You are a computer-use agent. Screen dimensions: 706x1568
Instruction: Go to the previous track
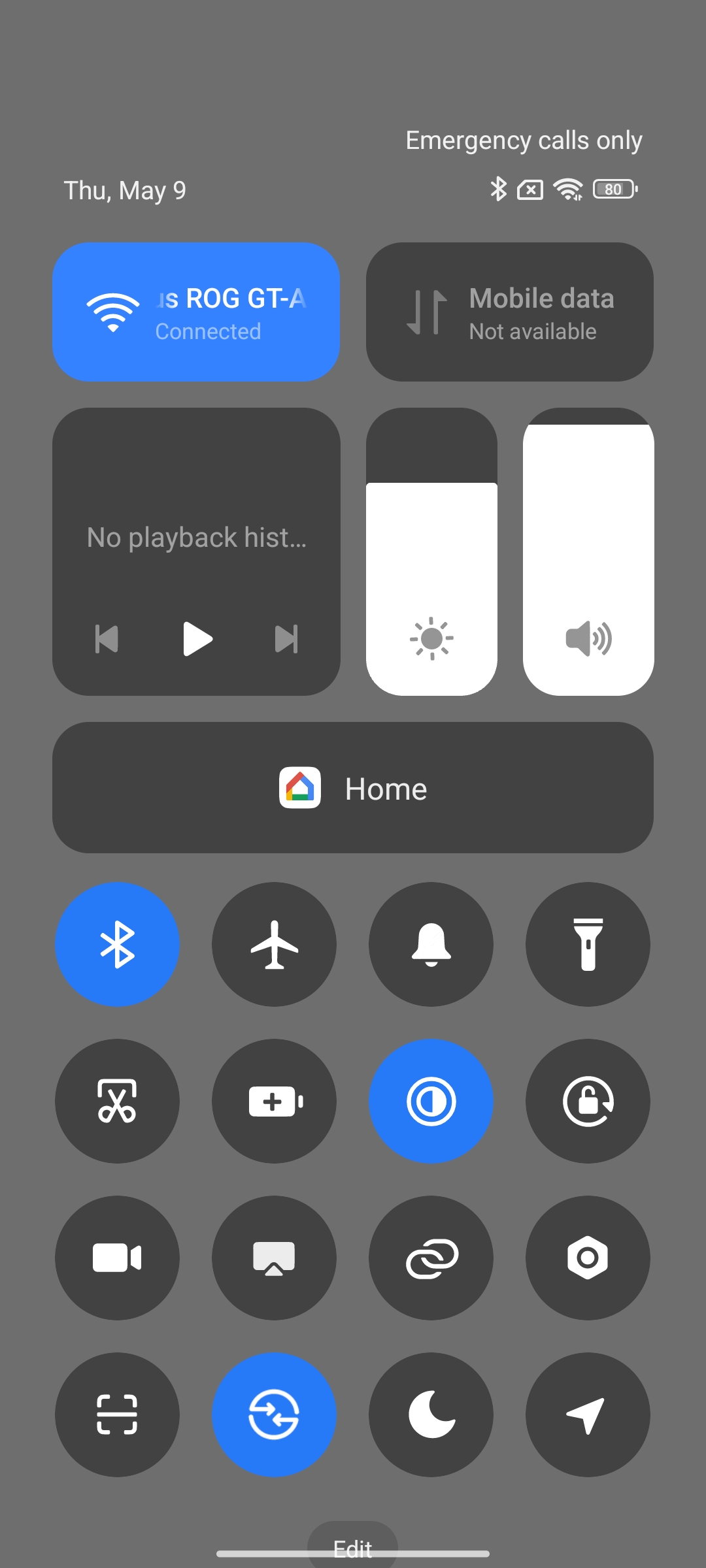coord(107,638)
